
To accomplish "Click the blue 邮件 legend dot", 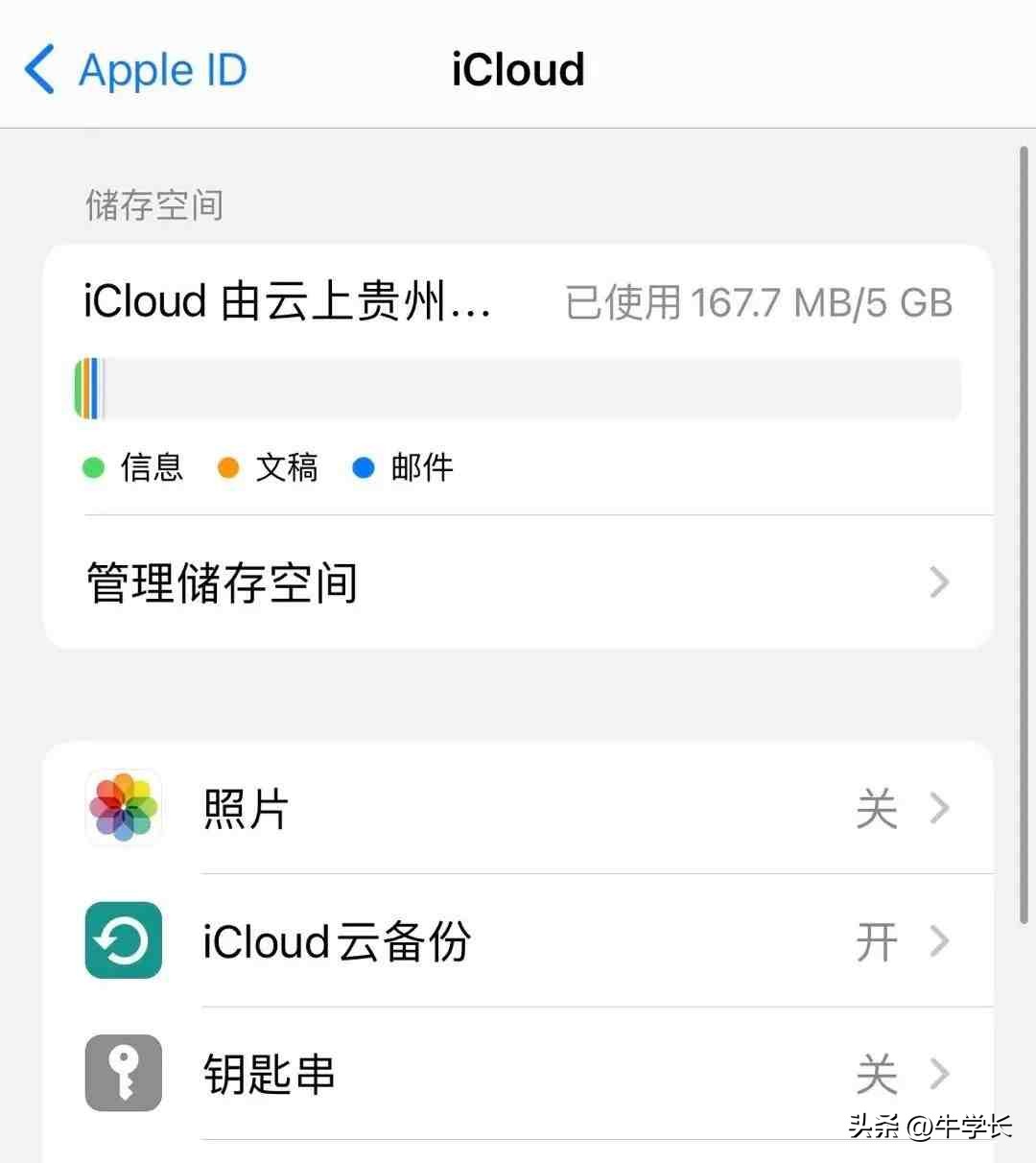I will coord(364,467).
